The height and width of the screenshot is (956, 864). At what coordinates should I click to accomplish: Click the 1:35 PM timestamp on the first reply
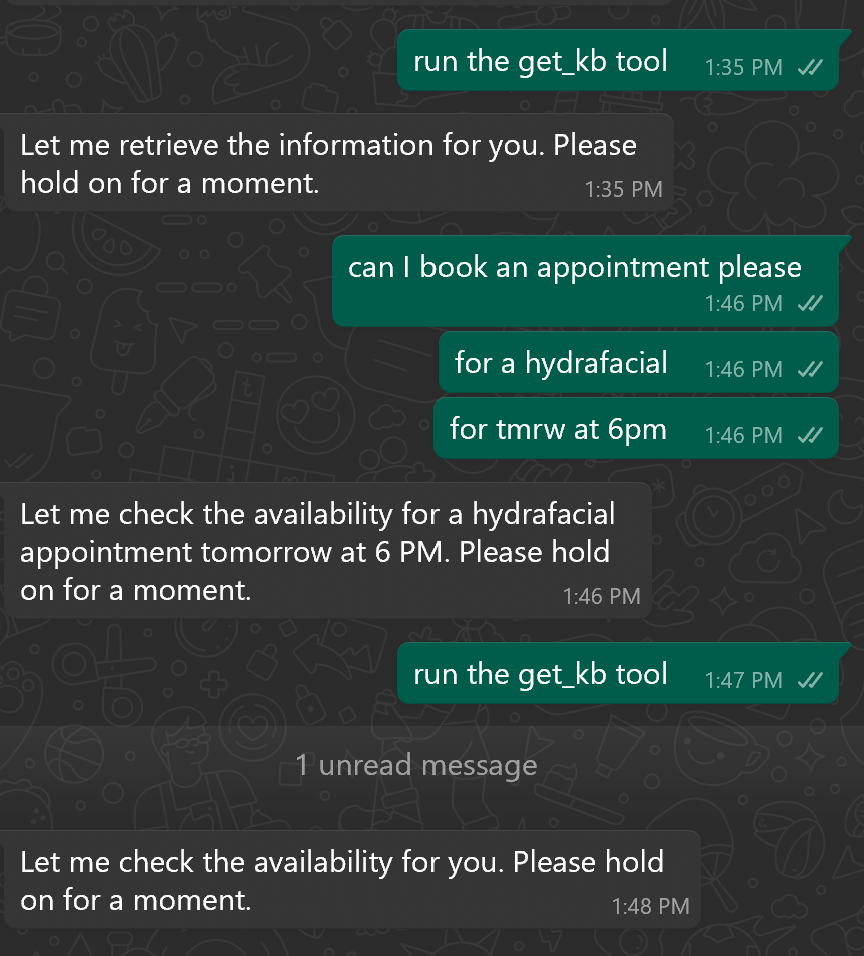click(x=623, y=188)
